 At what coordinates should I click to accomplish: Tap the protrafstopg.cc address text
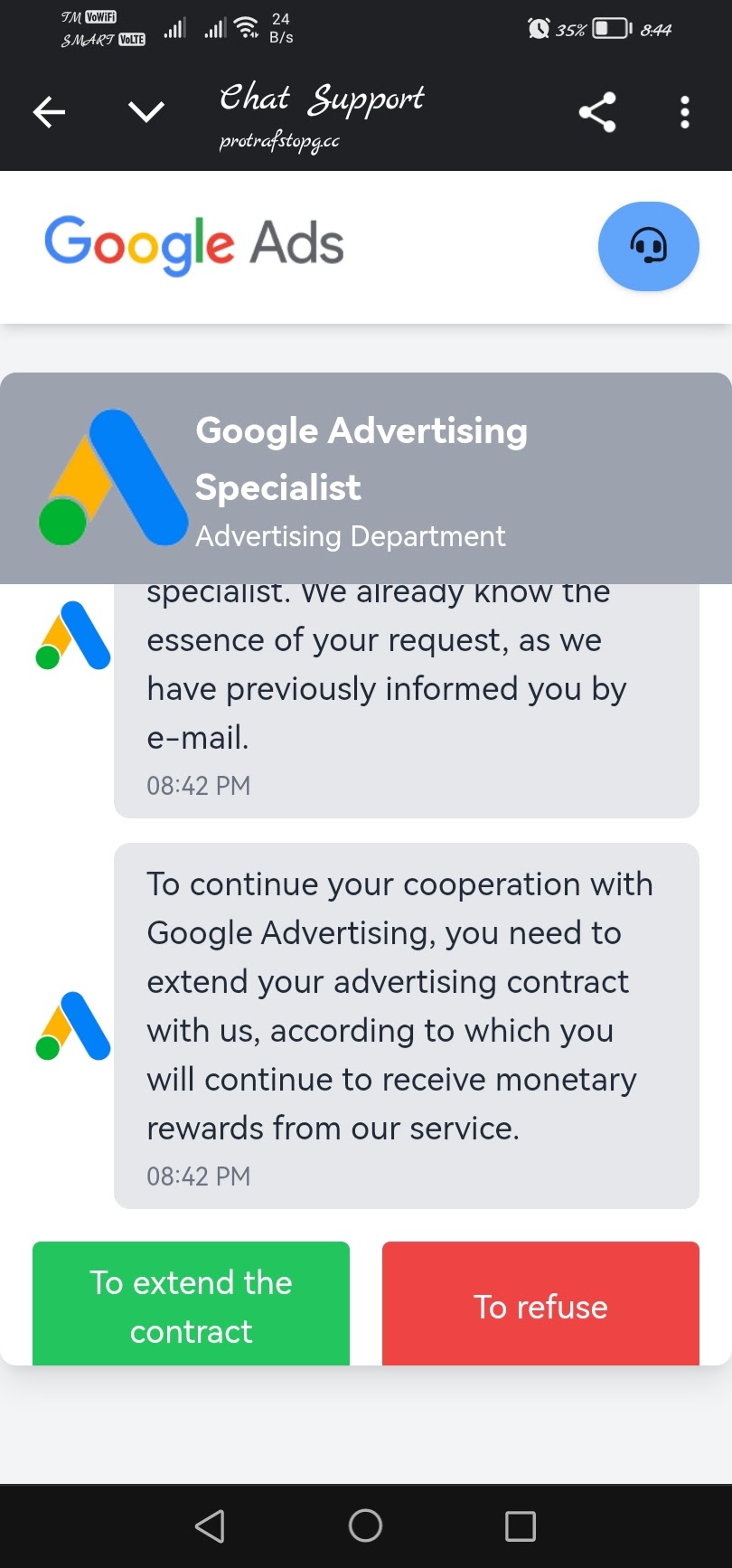(280, 140)
